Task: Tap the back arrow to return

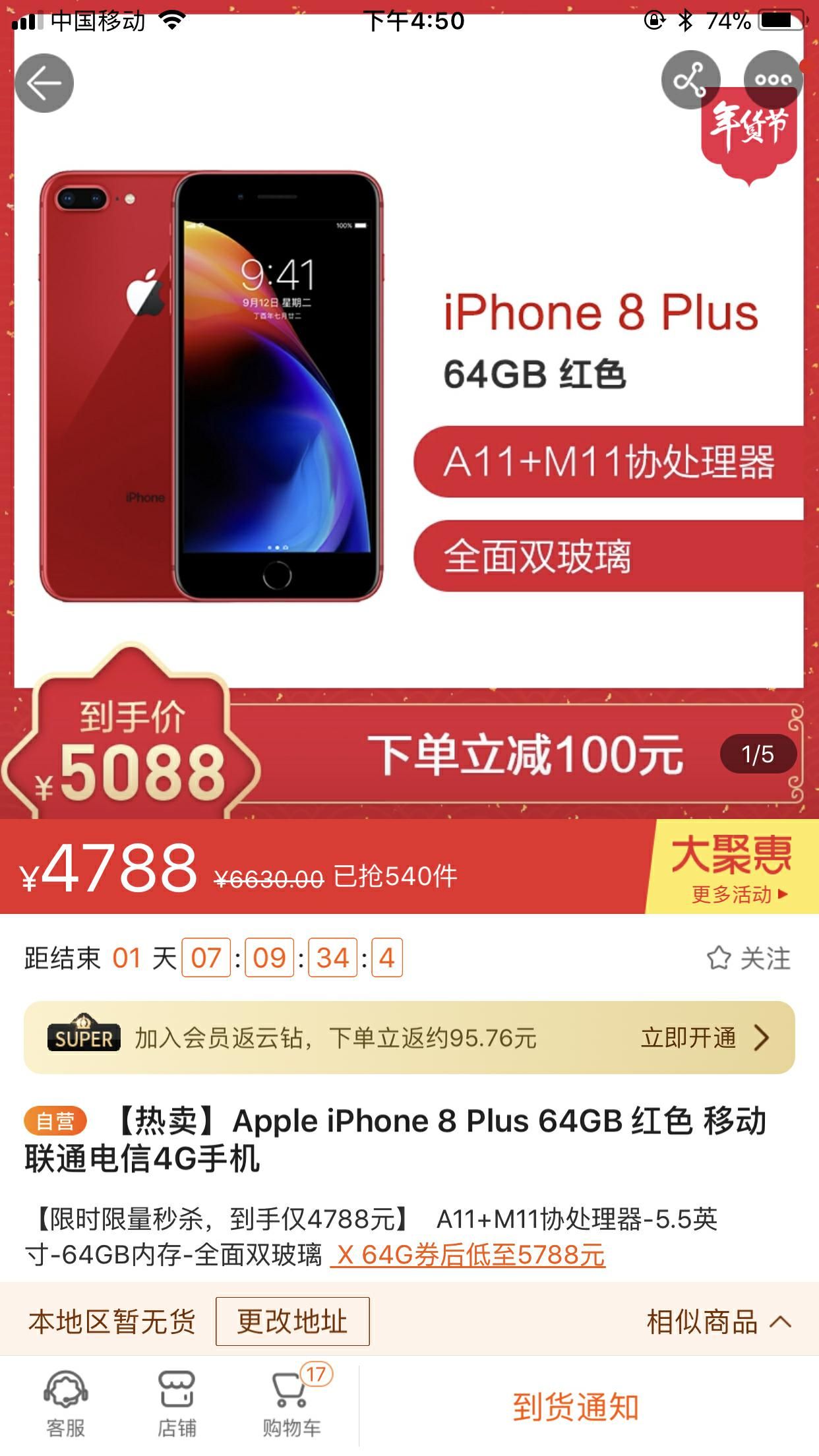Action: tap(46, 83)
